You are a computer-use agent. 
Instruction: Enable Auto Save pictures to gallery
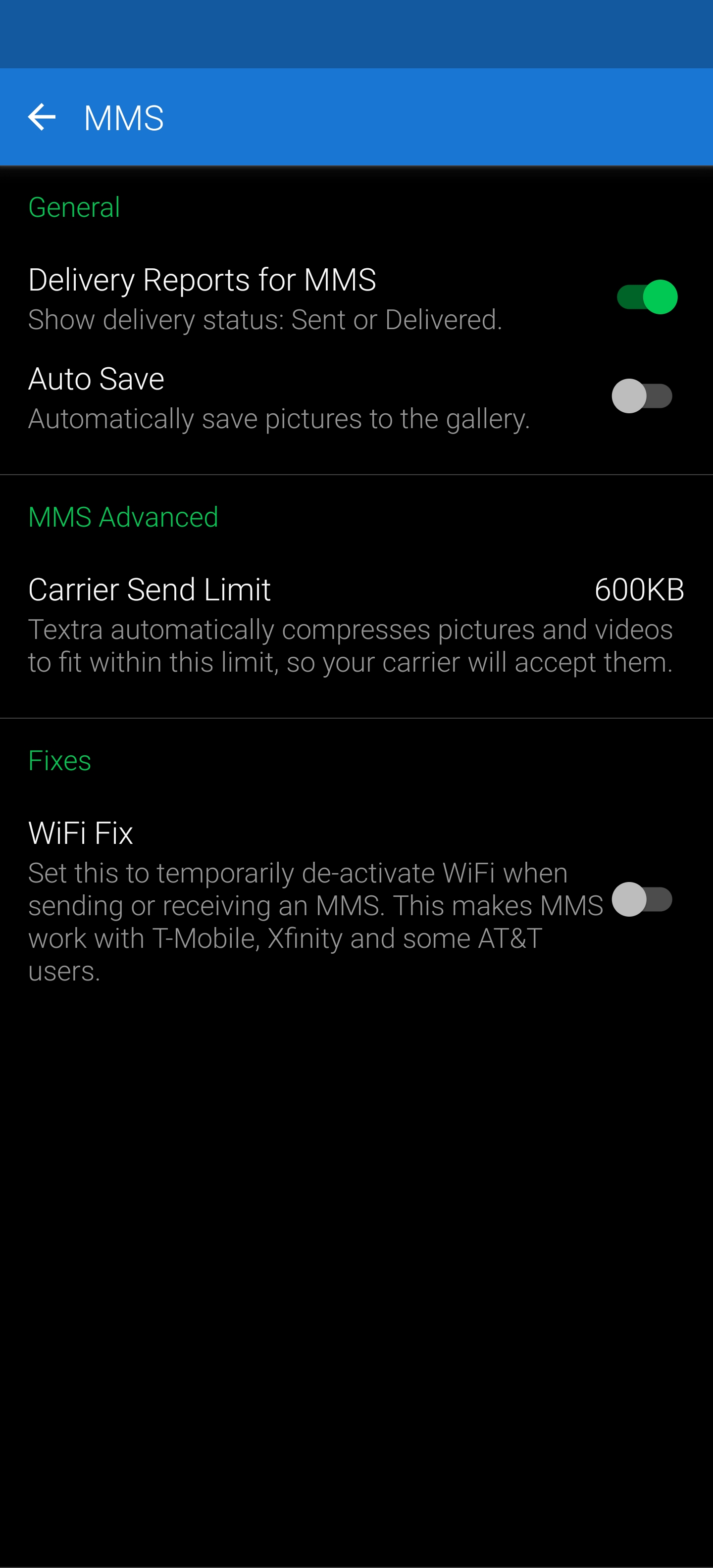[x=642, y=396]
